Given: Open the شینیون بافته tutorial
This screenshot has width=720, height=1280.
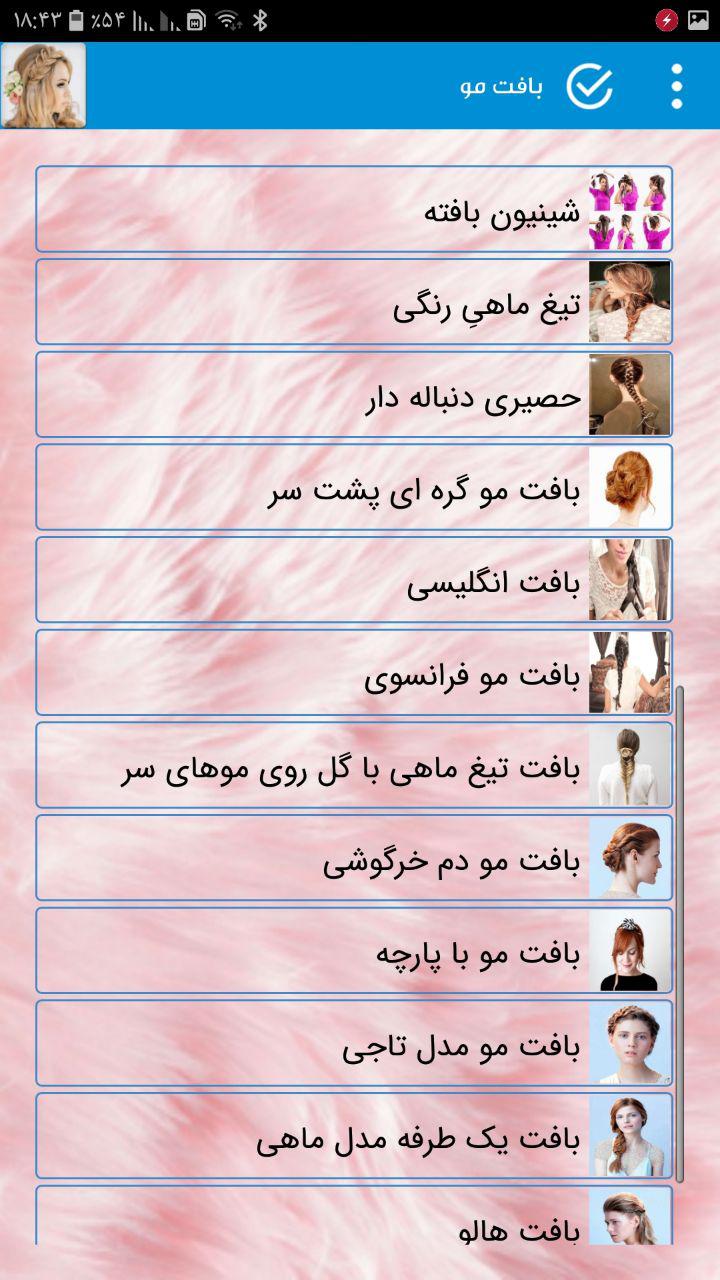Looking at the screenshot, I should pyautogui.click(x=354, y=209).
